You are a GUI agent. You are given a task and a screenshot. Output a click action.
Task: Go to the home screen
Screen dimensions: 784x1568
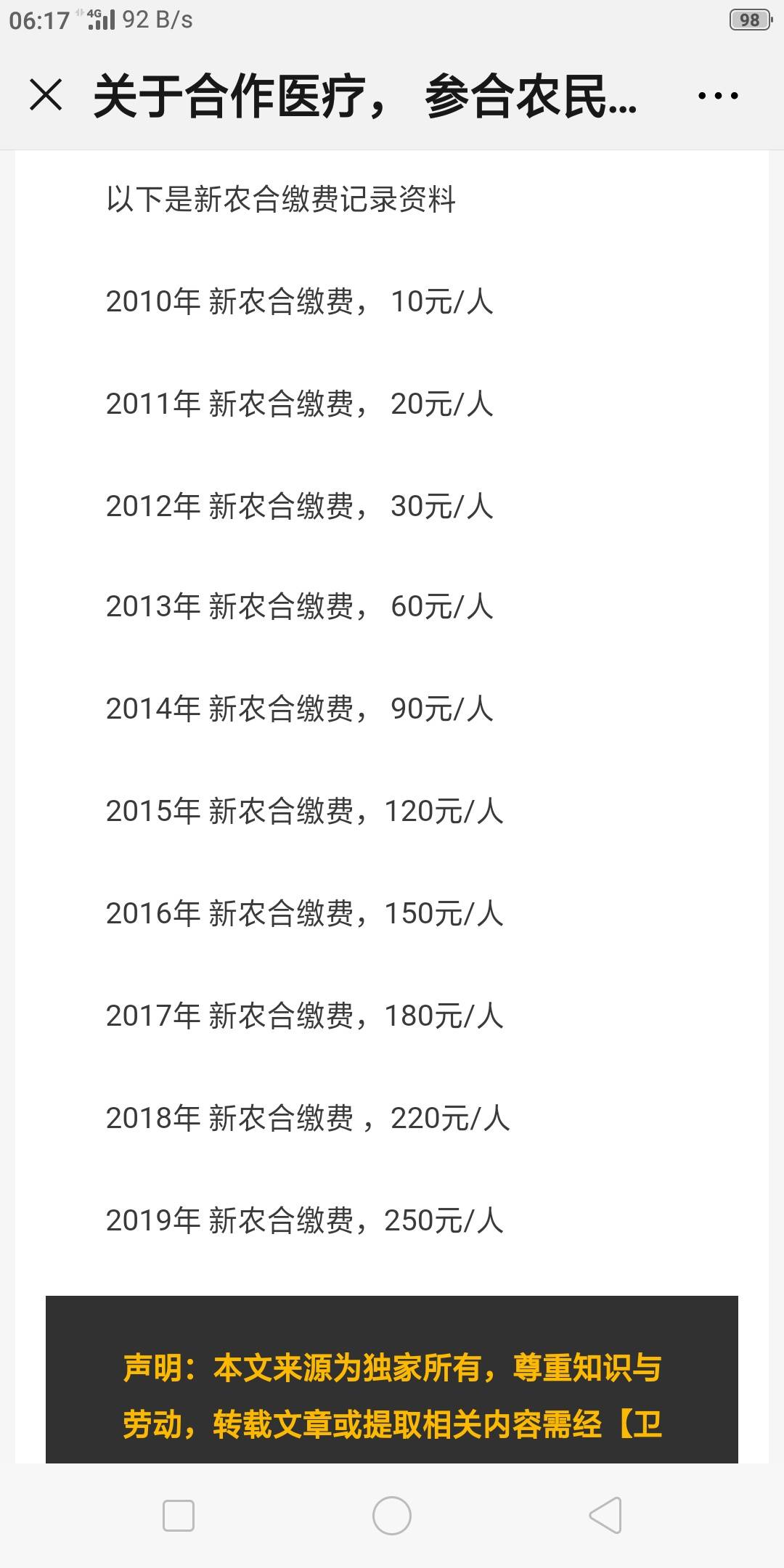(x=392, y=1515)
